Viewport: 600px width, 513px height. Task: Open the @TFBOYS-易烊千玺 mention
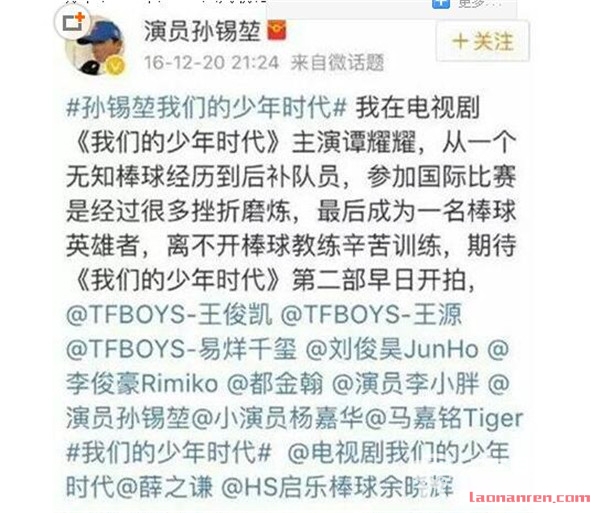(178, 352)
